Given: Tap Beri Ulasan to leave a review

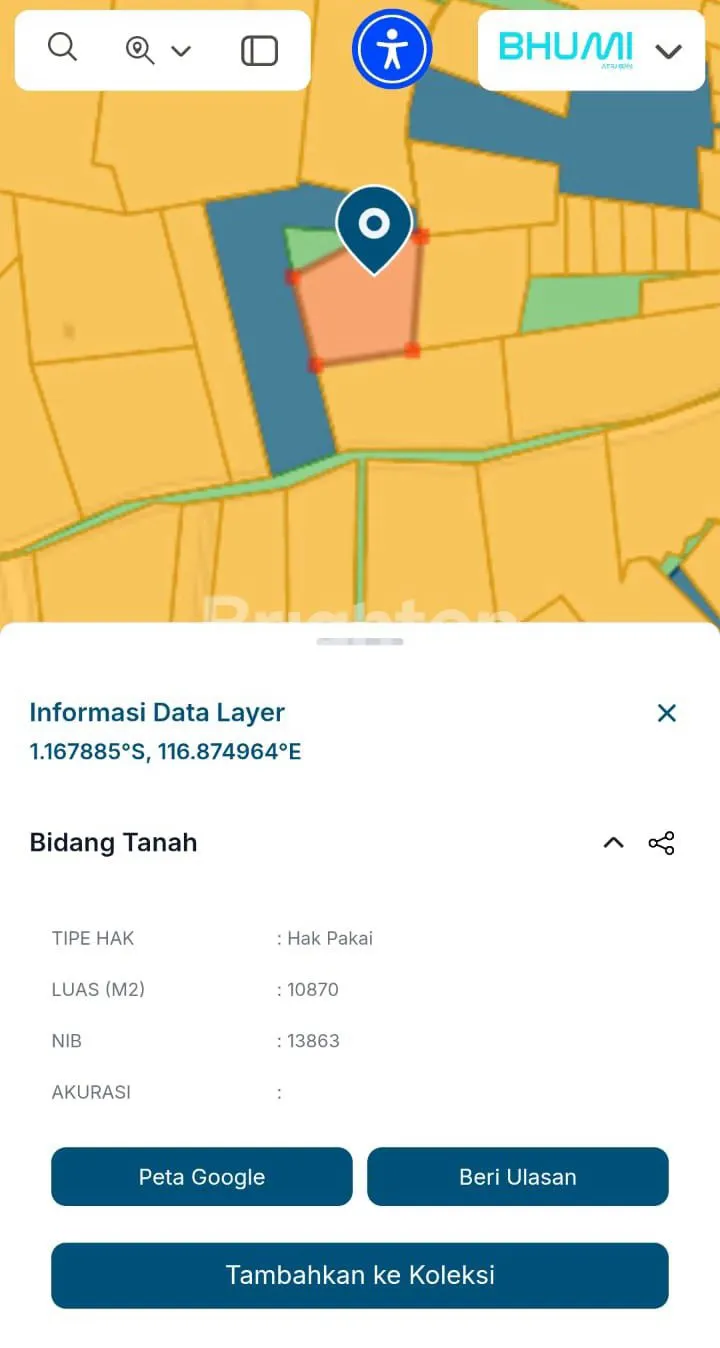Looking at the screenshot, I should click(x=517, y=1177).
